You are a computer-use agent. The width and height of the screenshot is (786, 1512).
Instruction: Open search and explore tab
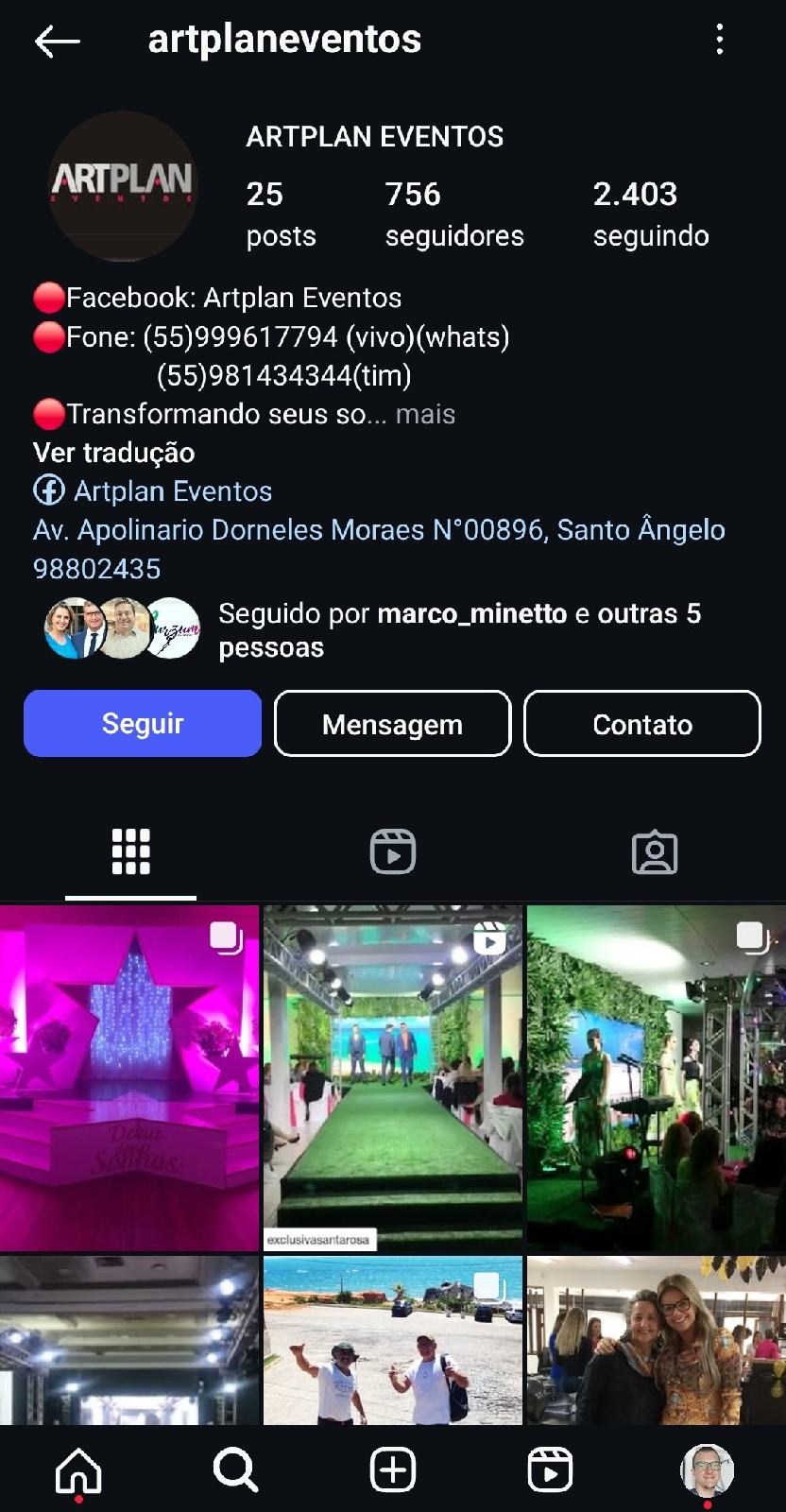235,1469
